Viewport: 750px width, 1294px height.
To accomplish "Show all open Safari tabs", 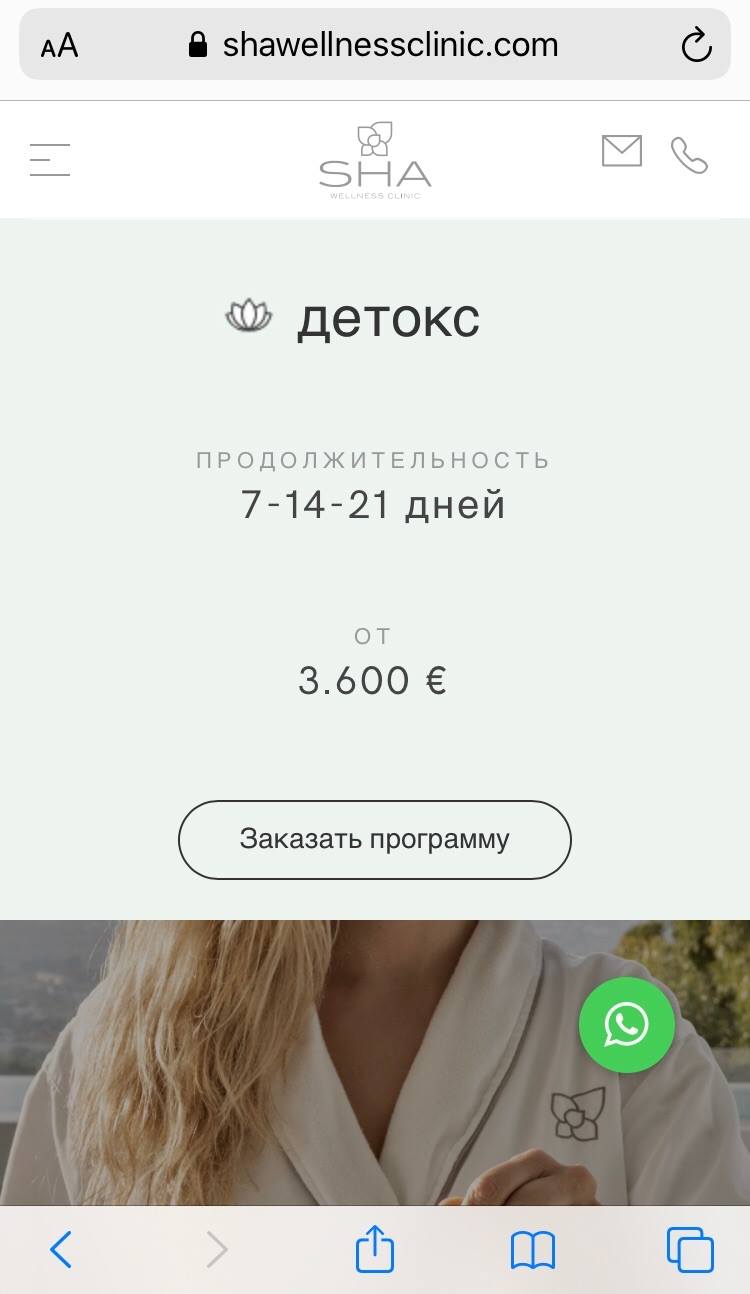I will click(690, 1250).
